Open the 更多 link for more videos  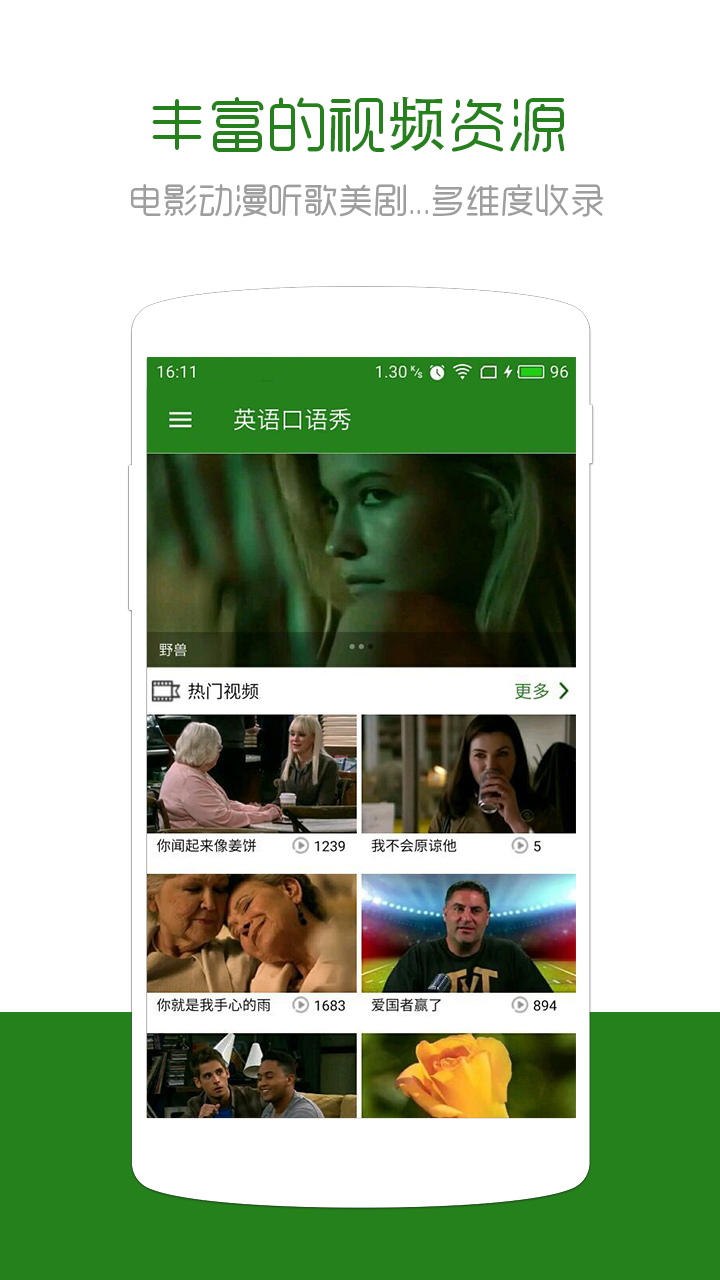(529, 690)
